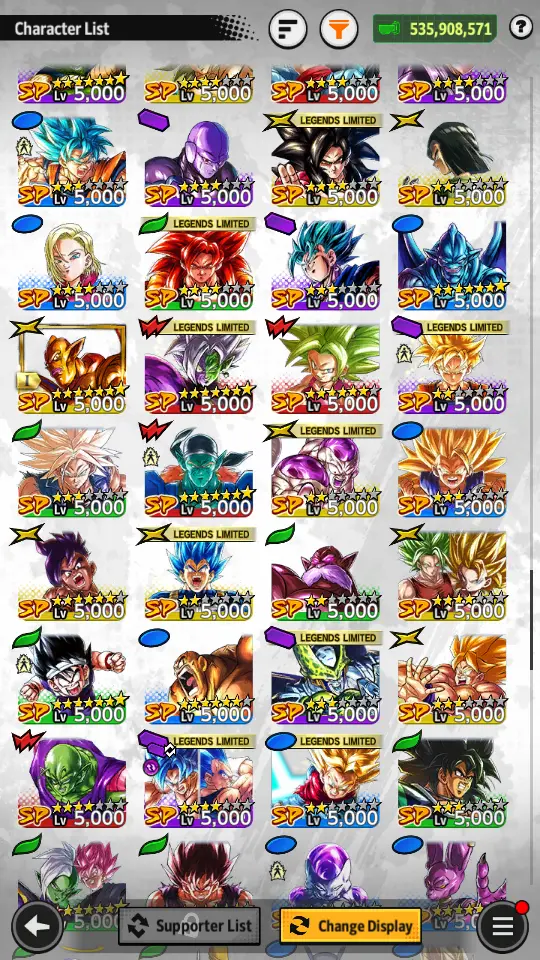Select the Kefla and Super Saiyan duo card

pyautogui.click(x=452, y=575)
